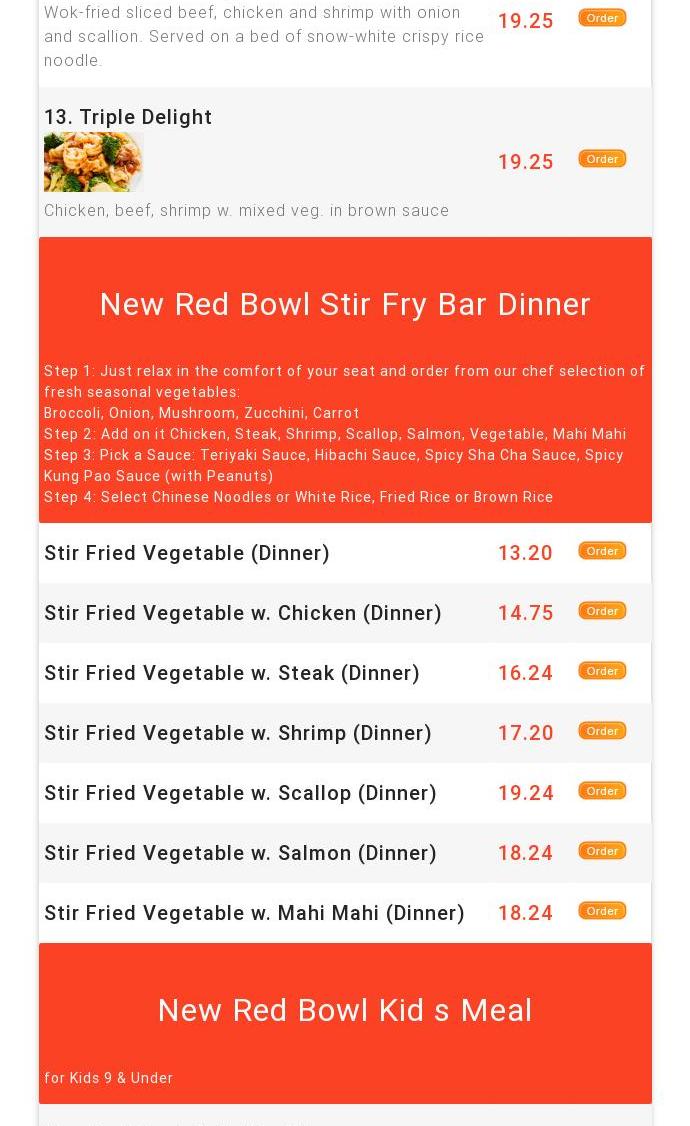Order Stir Fried Vegetable w. Shrimp
The width and height of the screenshot is (690, 1126).
(x=602, y=731)
